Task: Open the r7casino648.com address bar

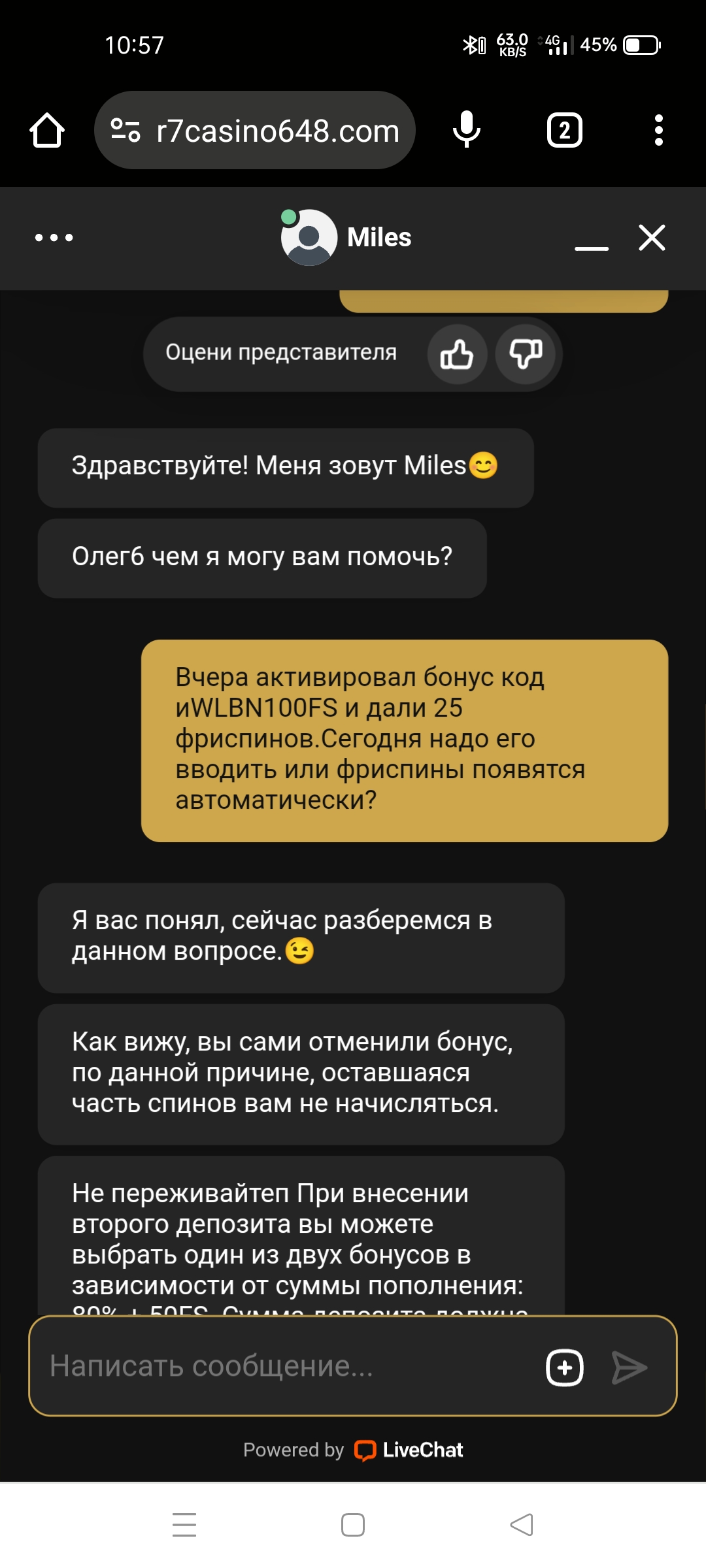Action: click(x=255, y=130)
